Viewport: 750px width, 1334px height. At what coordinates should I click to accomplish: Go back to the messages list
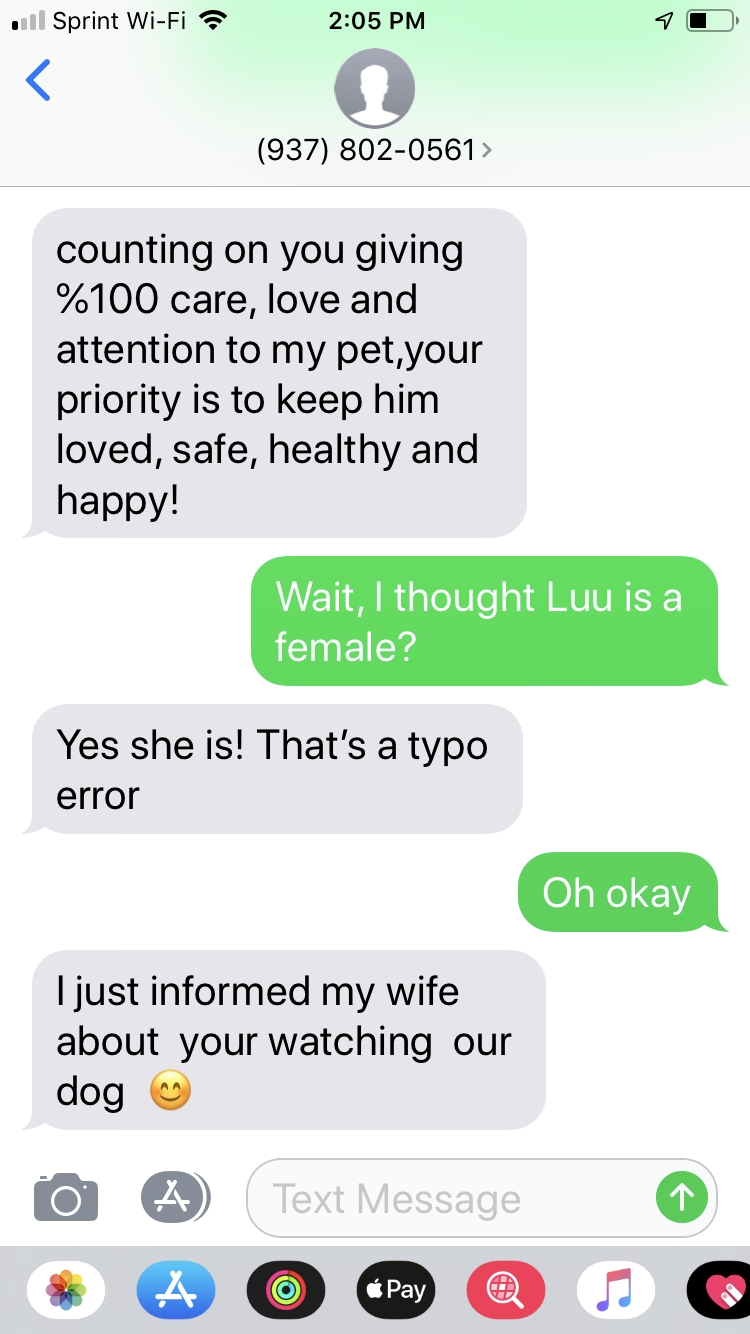[x=38, y=81]
